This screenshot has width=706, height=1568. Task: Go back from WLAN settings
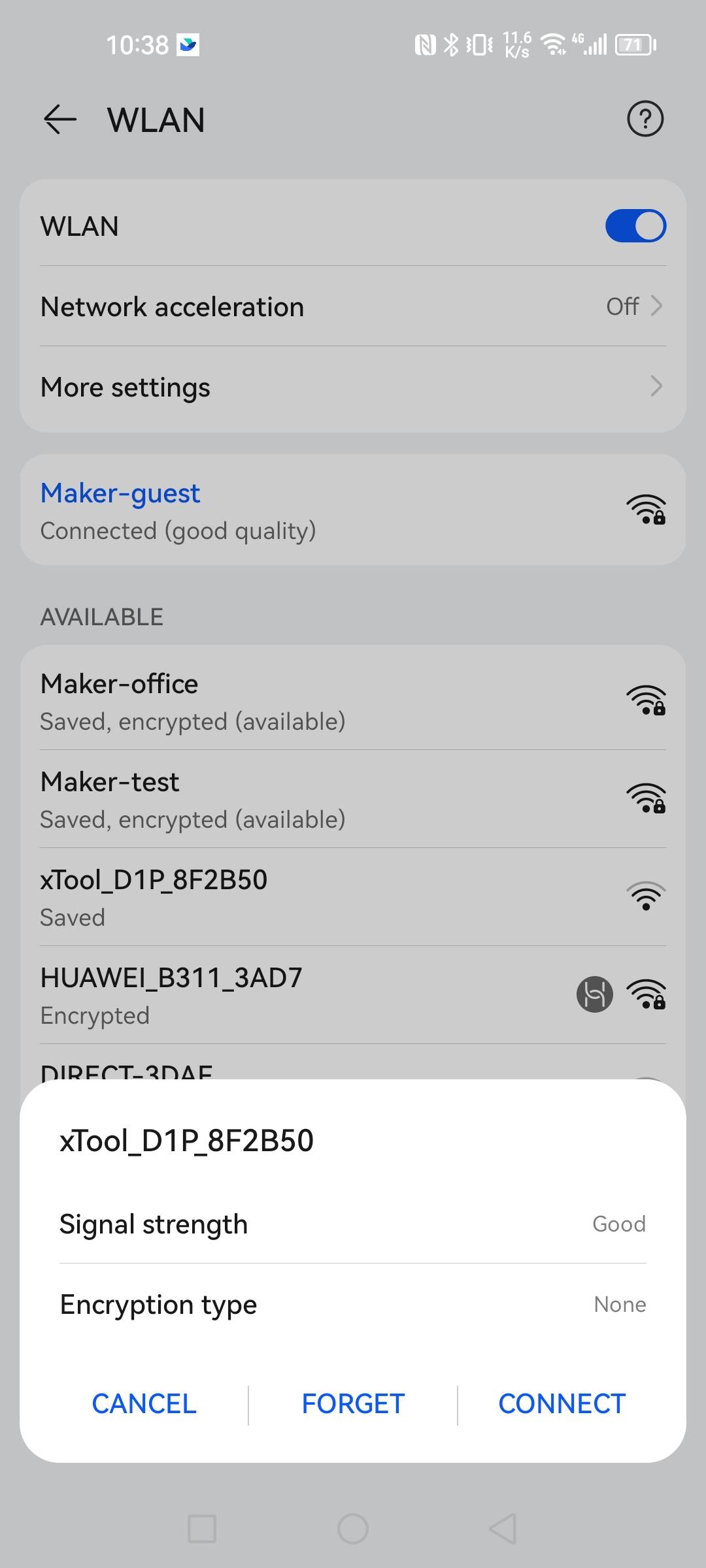click(60, 120)
